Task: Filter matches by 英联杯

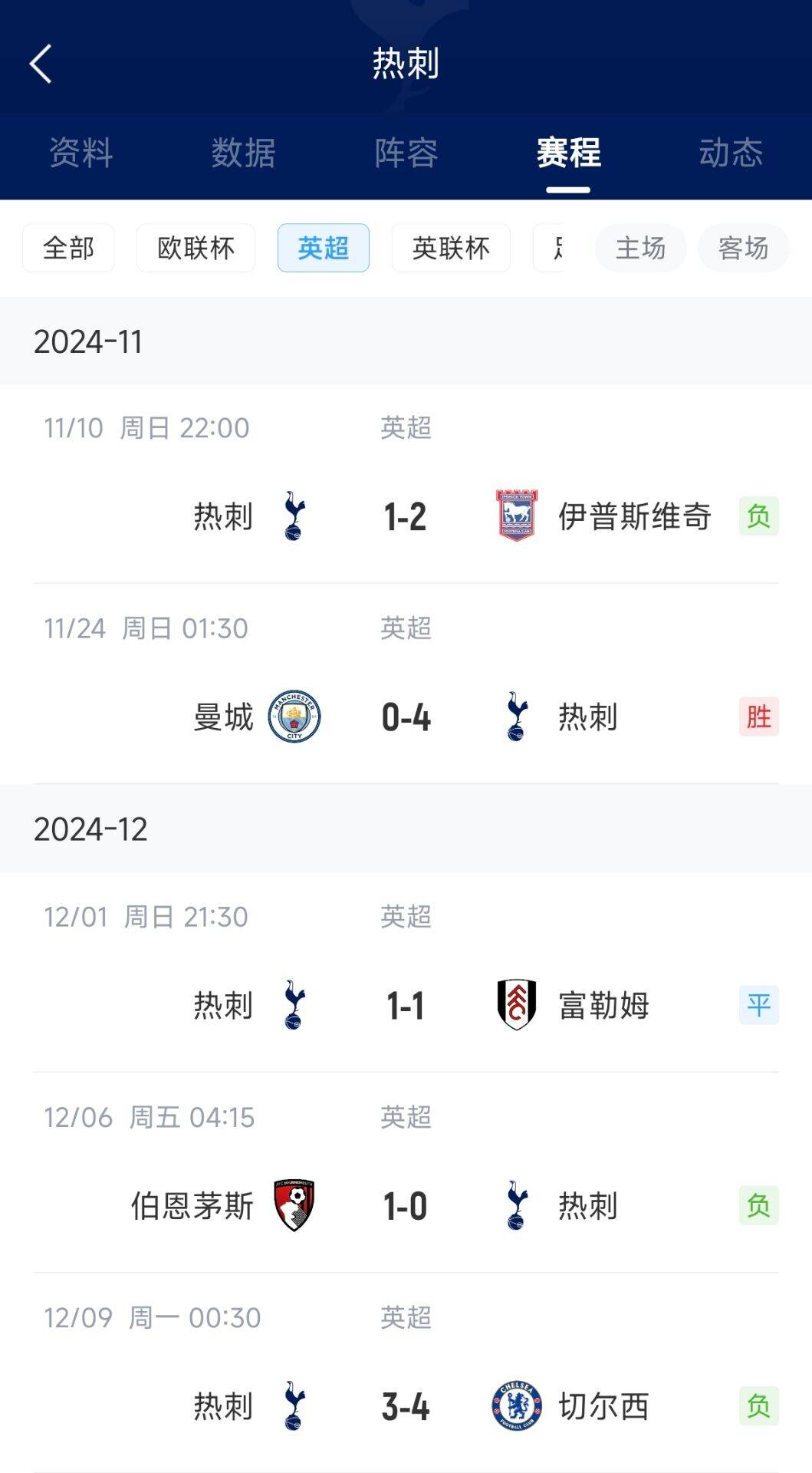Action: pyautogui.click(x=451, y=248)
